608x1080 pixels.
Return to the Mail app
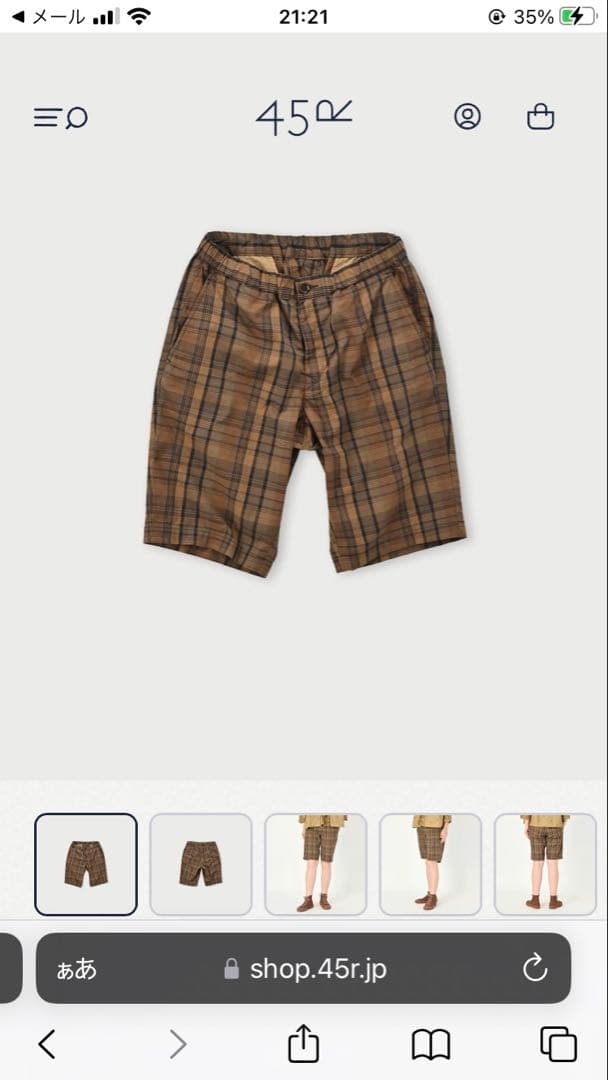47,16
